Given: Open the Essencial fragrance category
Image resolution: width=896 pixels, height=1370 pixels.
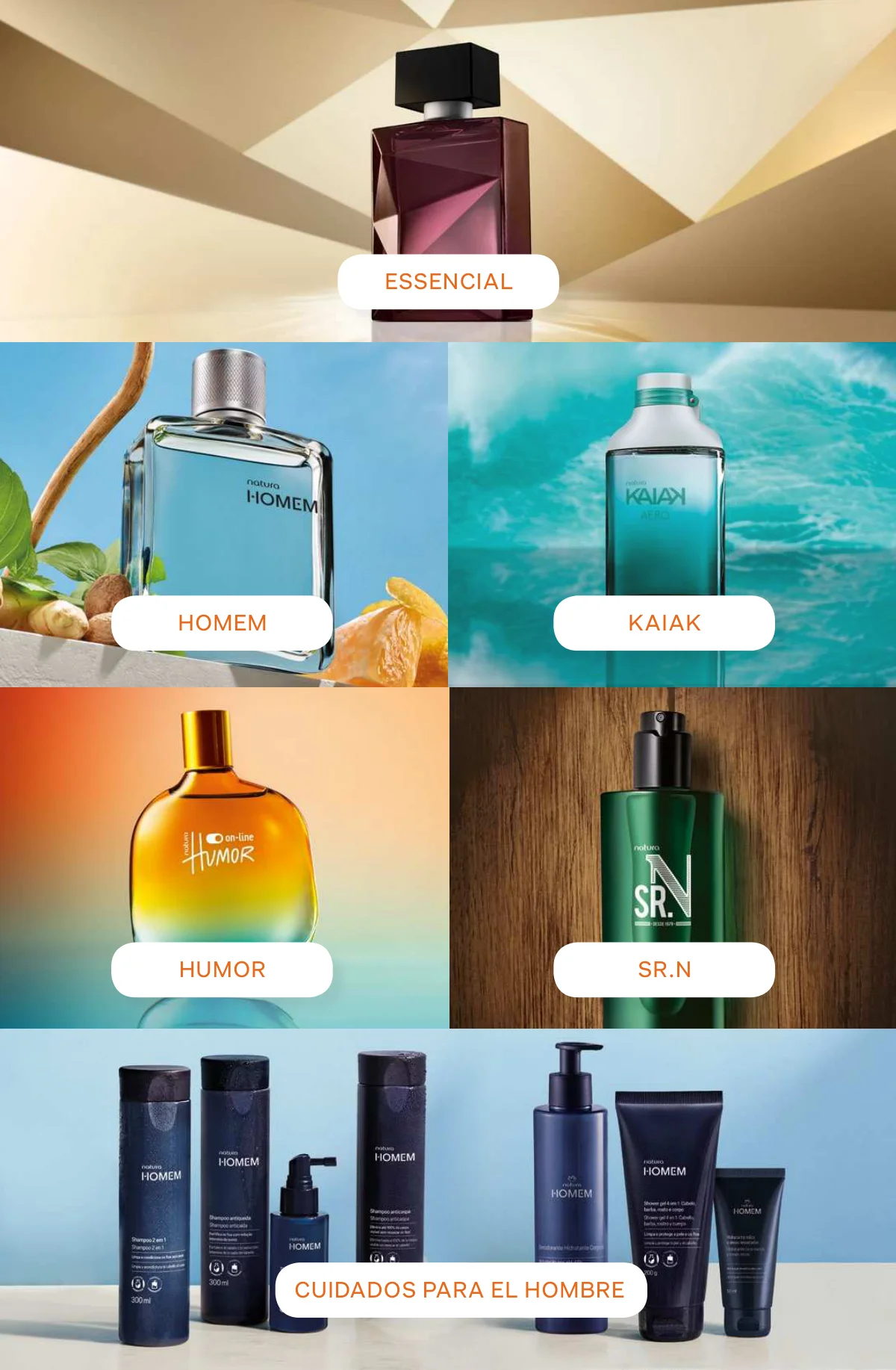Looking at the screenshot, I should [448, 282].
